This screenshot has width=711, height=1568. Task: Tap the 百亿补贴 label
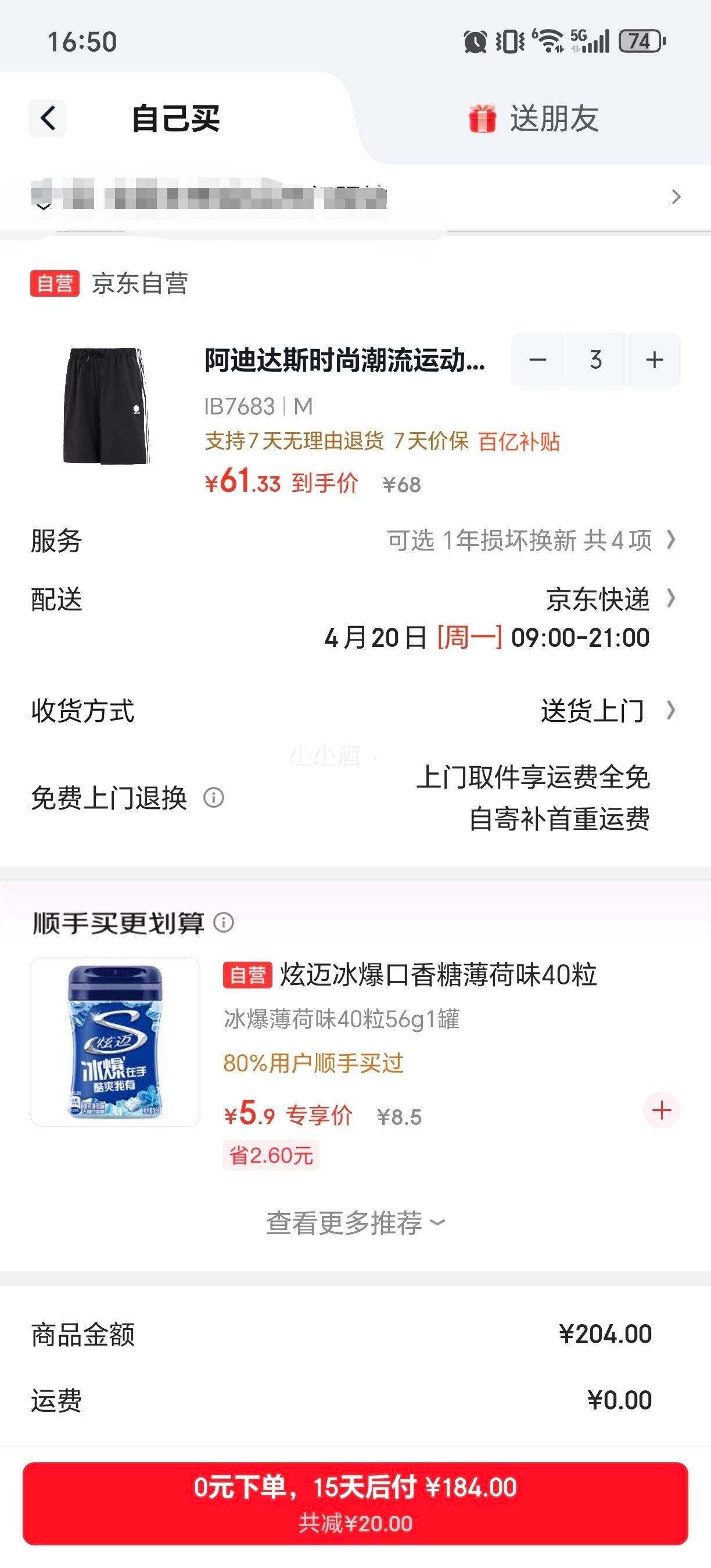(520, 443)
